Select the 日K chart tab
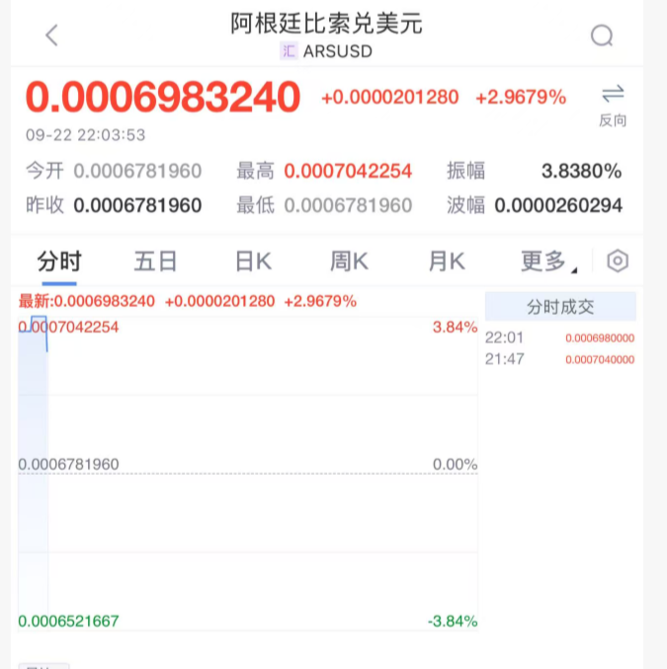 pyautogui.click(x=253, y=262)
